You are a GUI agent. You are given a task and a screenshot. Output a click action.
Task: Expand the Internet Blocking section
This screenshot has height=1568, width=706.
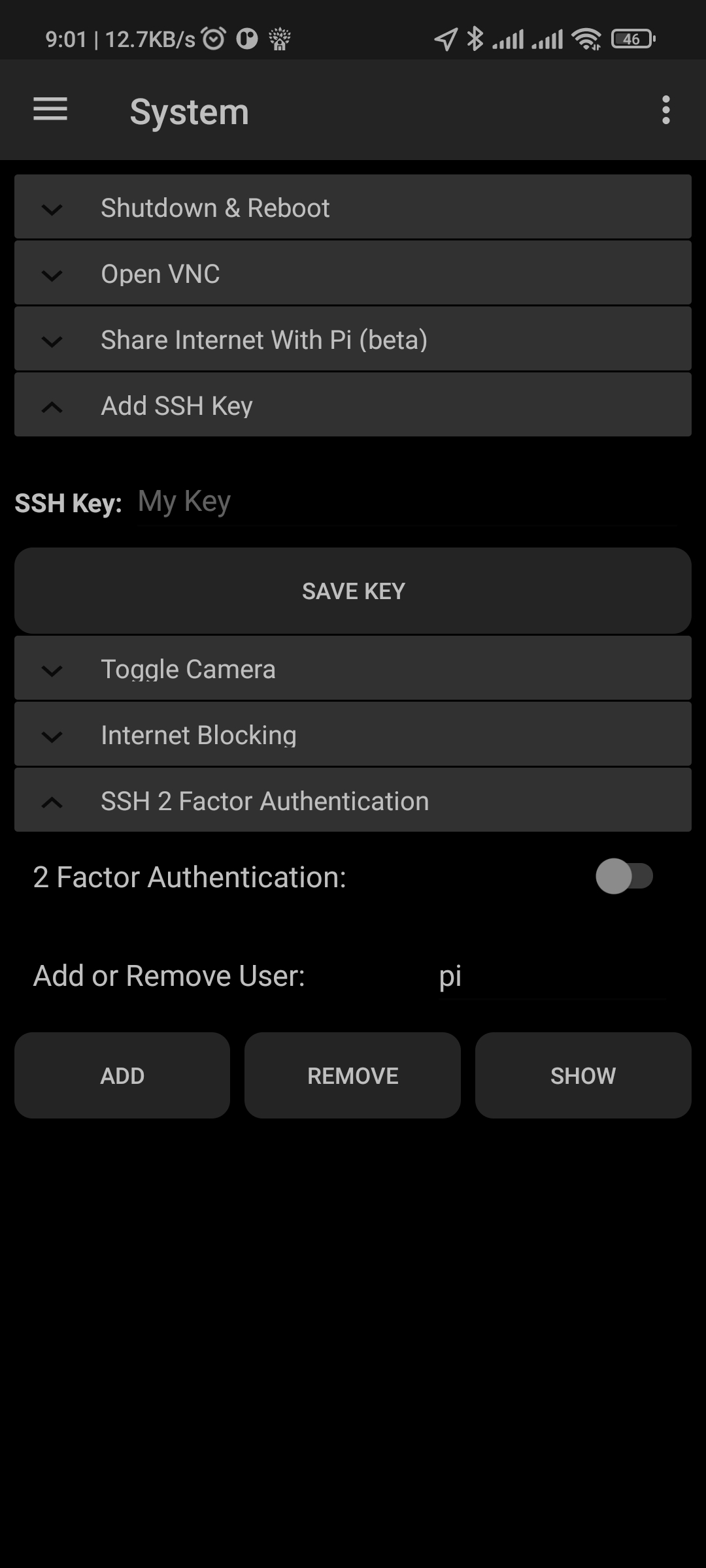coord(353,734)
